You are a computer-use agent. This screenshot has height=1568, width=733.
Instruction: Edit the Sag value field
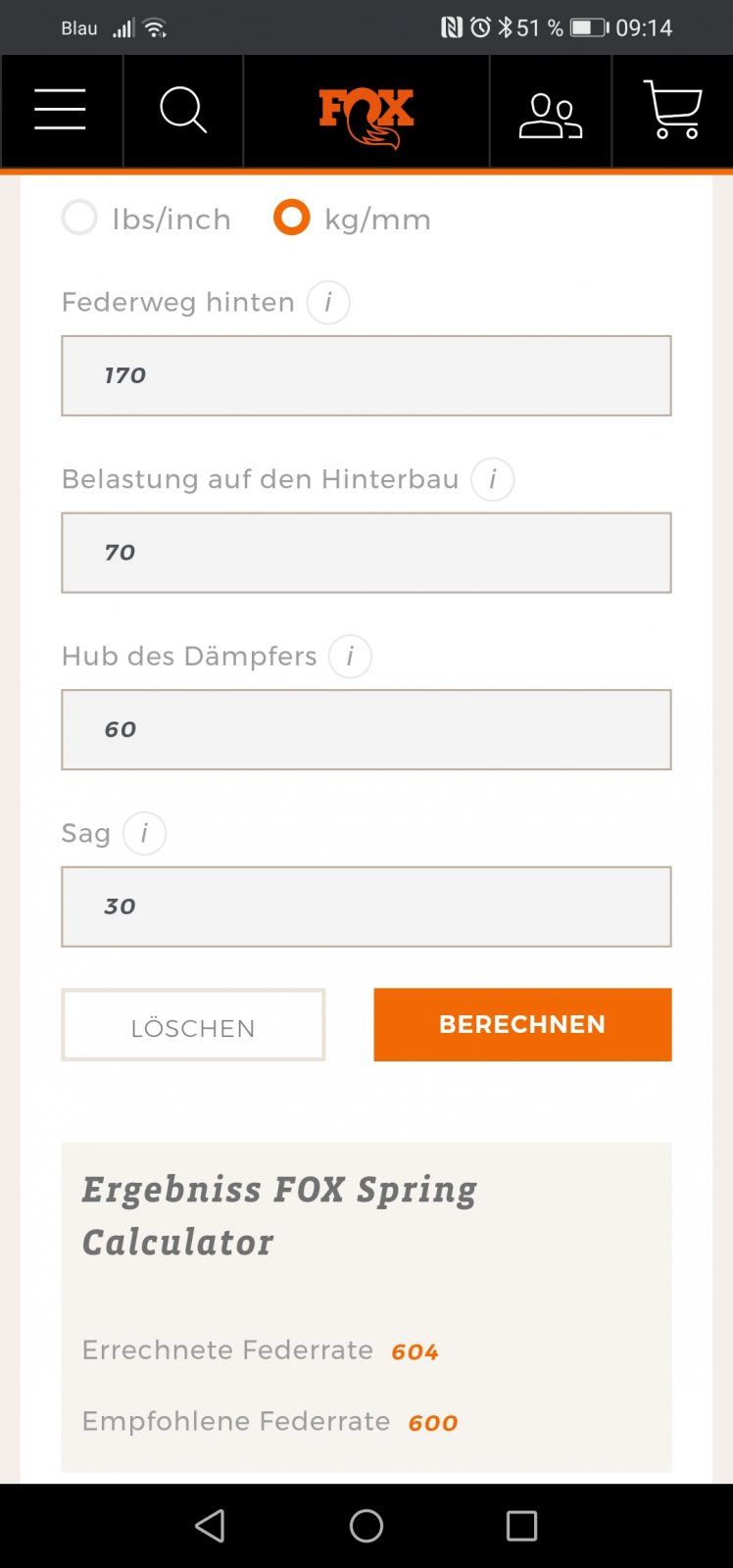pos(366,906)
